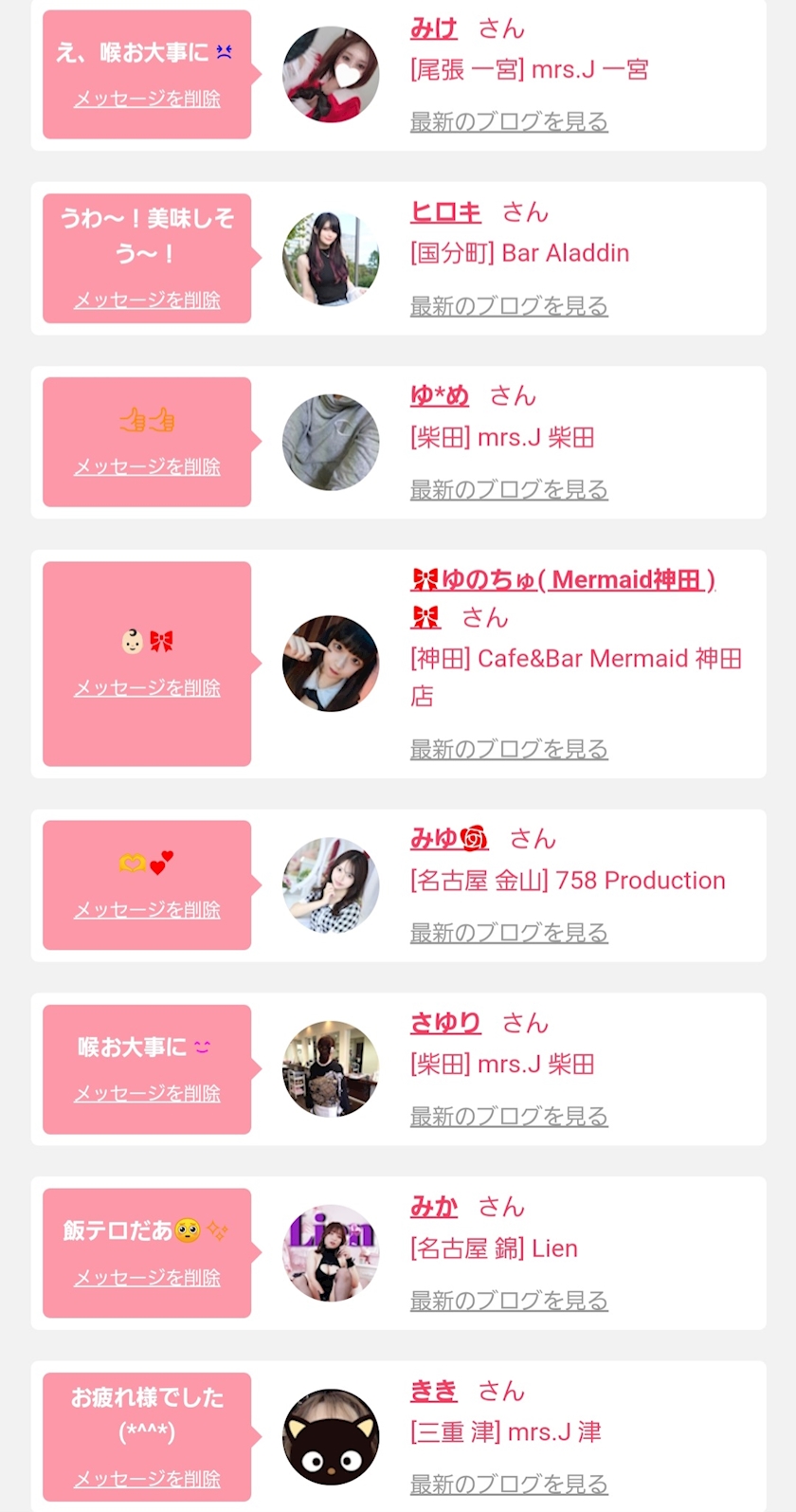This screenshot has height=1512, width=796.
Task: View ヒロキ's latest blog
Action: pyautogui.click(x=509, y=305)
